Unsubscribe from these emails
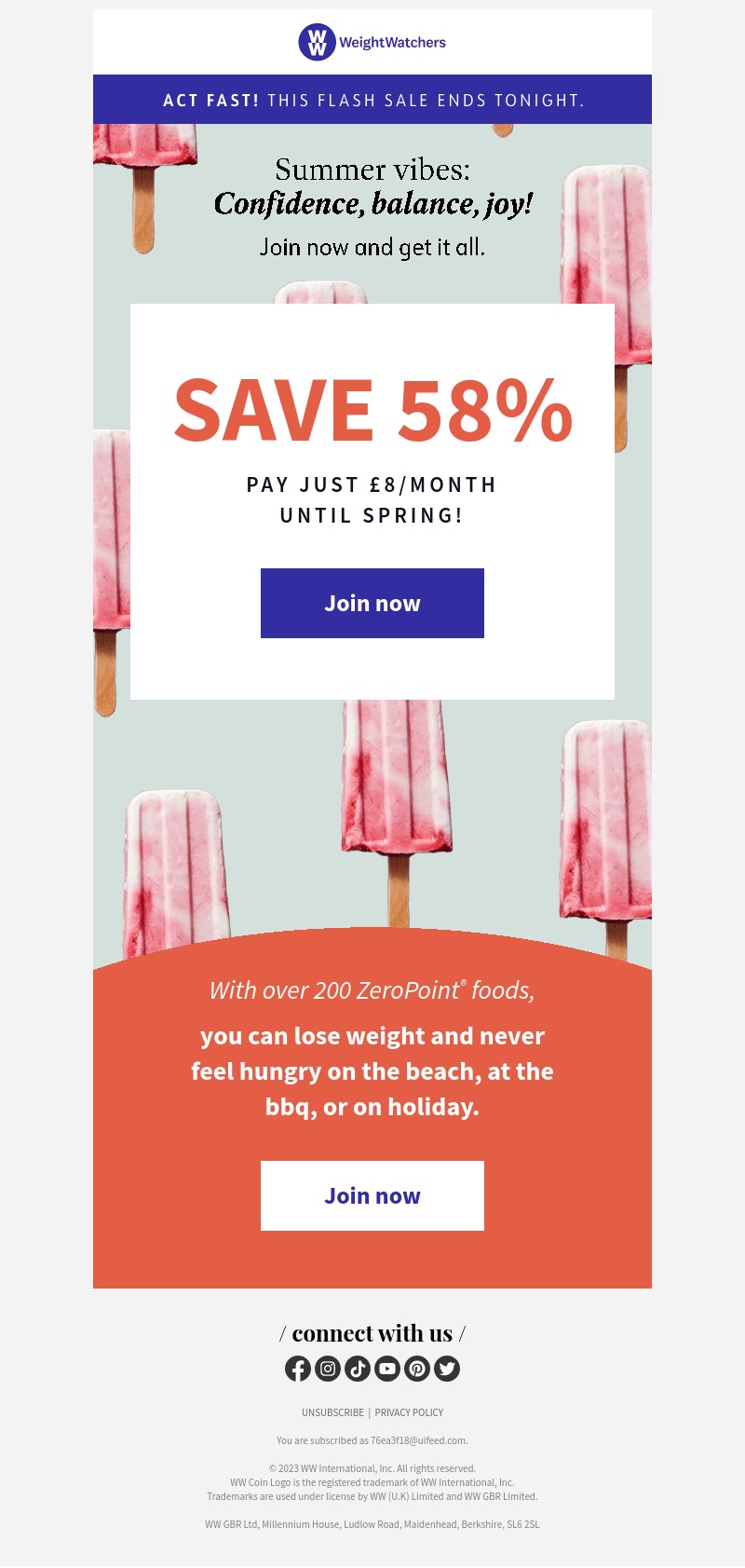Viewport: 745px width, 1568px height. (x=332, y=1412)
